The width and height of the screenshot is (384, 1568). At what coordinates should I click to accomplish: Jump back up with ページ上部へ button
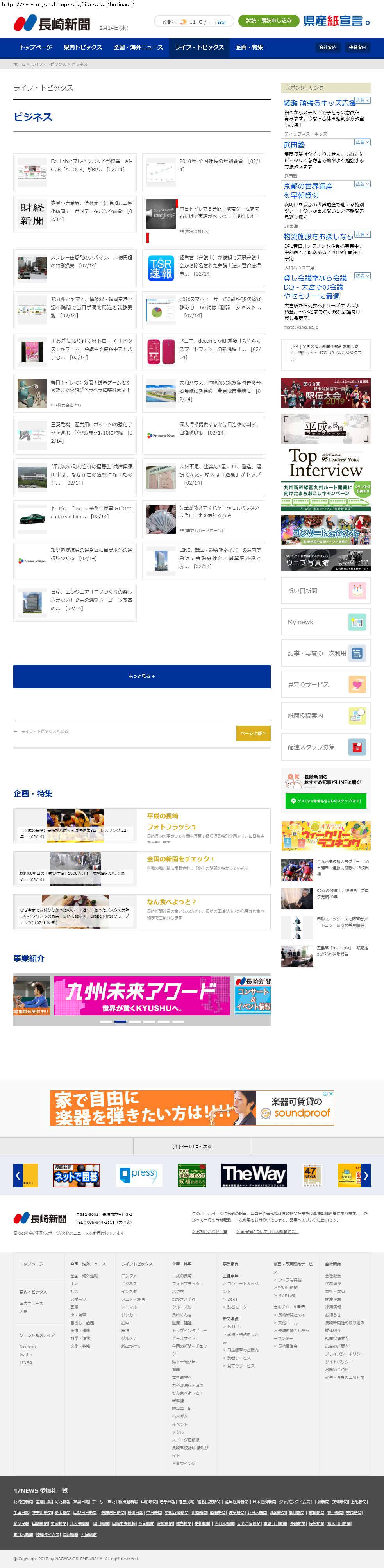tap(253, 734)
